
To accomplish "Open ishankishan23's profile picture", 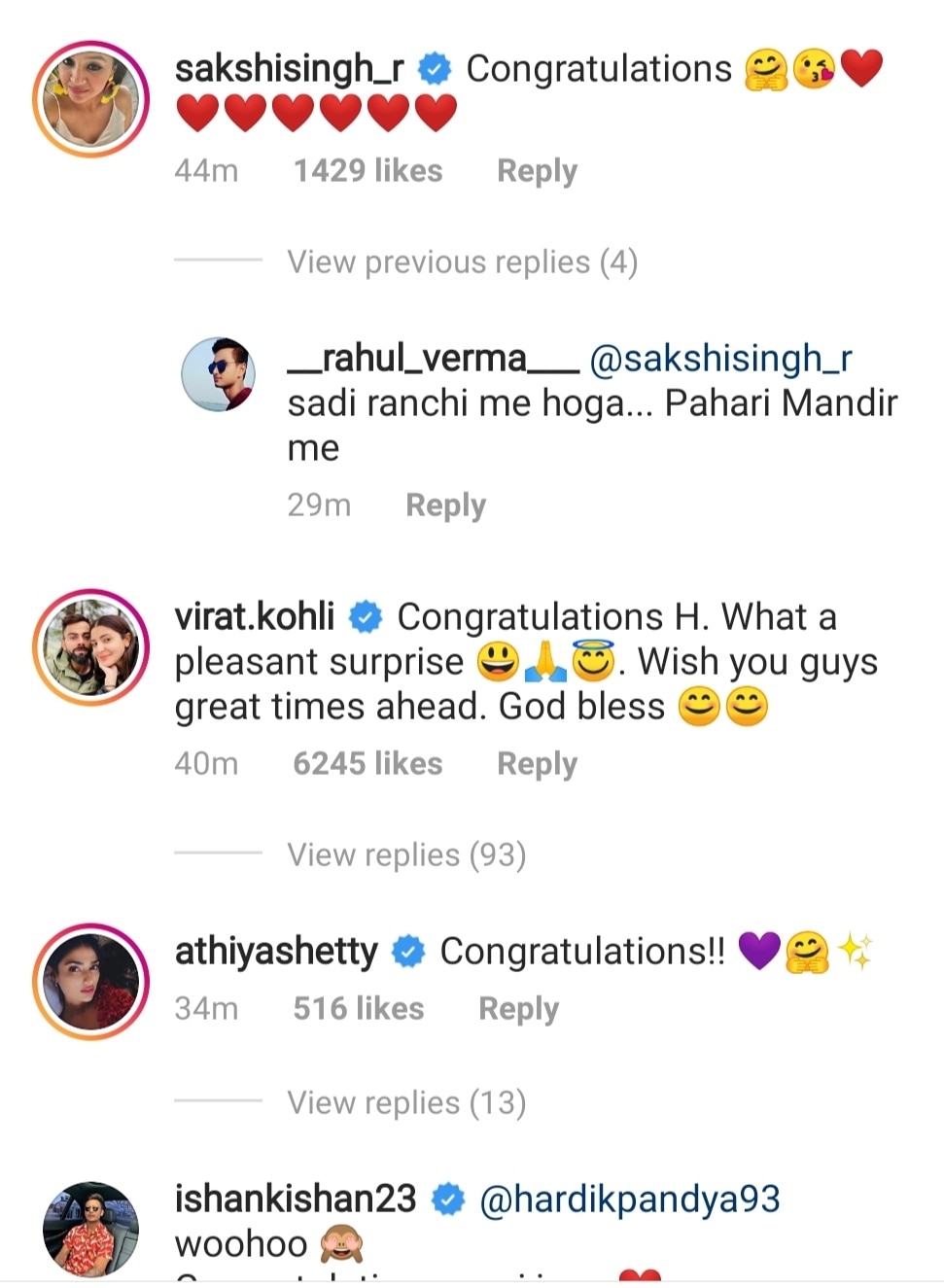I will [91, 1229].
